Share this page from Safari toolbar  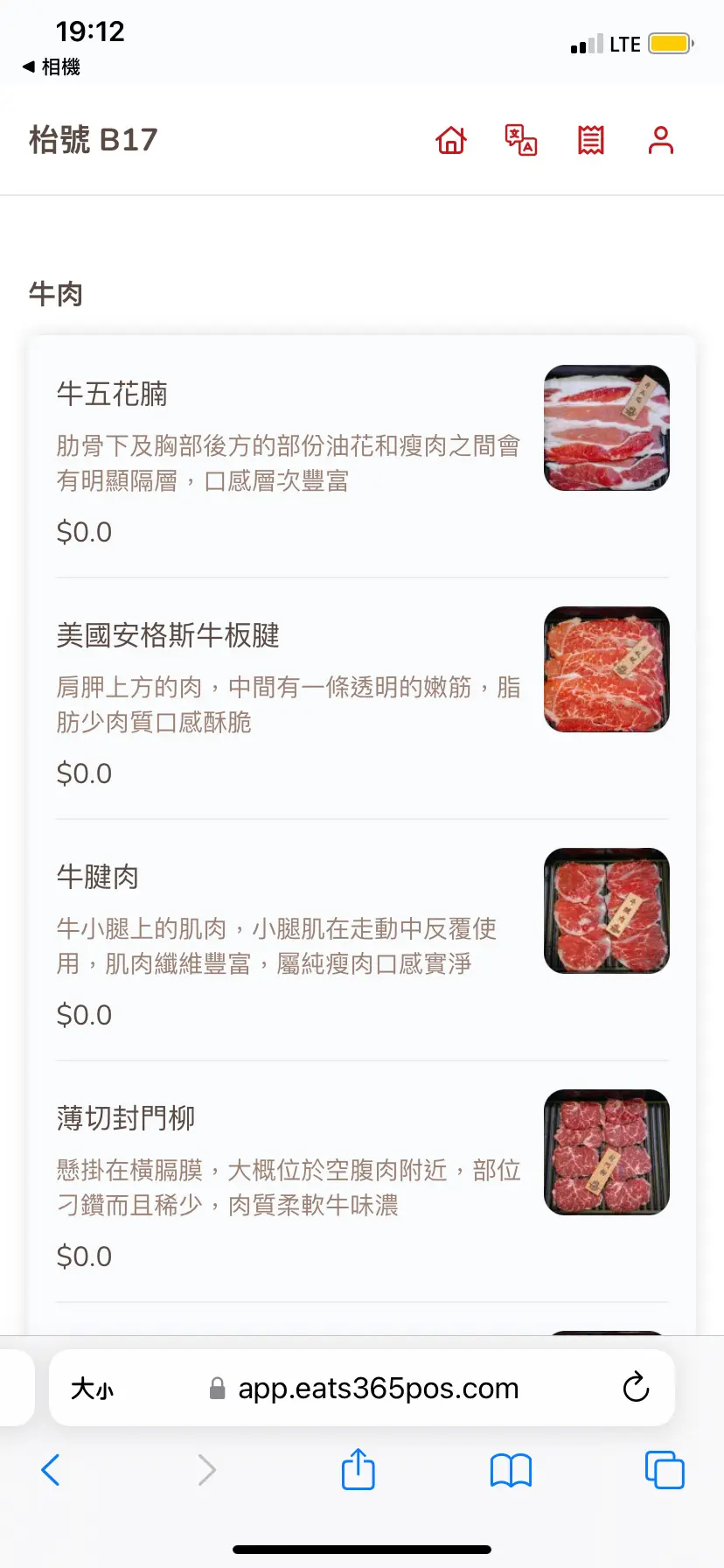359,1470
